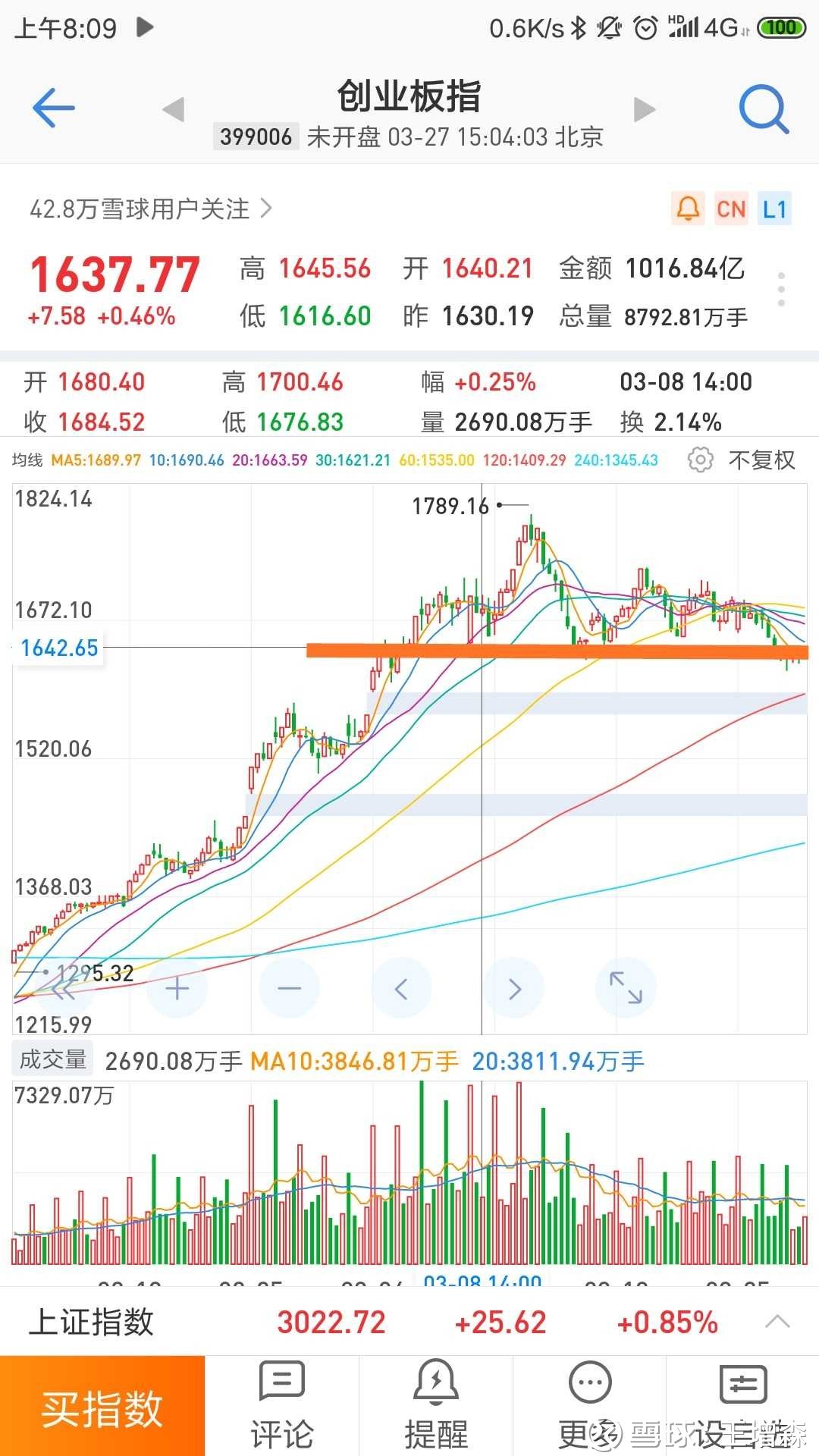
Task: Switch to the next stock with the right triangle
Action: (x=644, y=109)
